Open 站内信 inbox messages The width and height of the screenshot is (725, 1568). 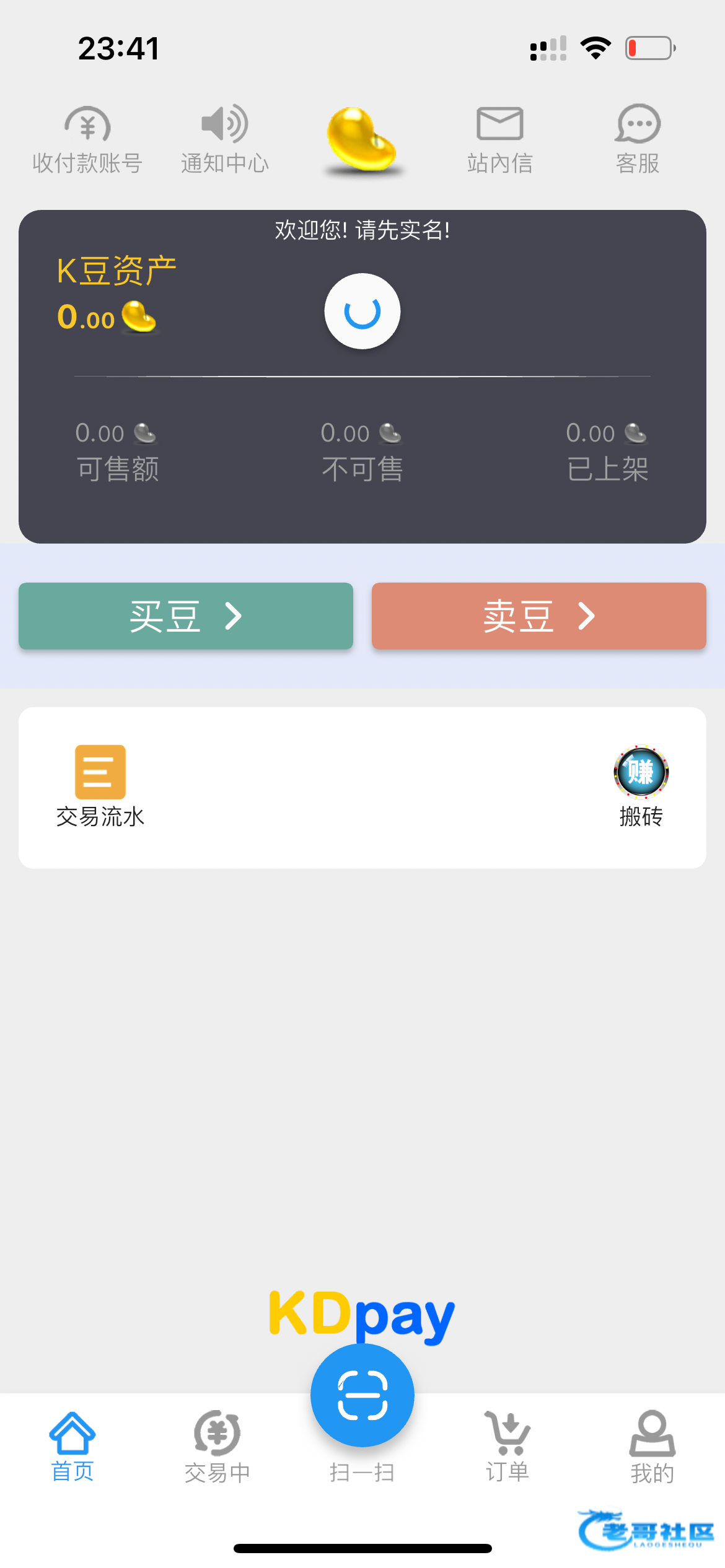click(x=499, y=140)
